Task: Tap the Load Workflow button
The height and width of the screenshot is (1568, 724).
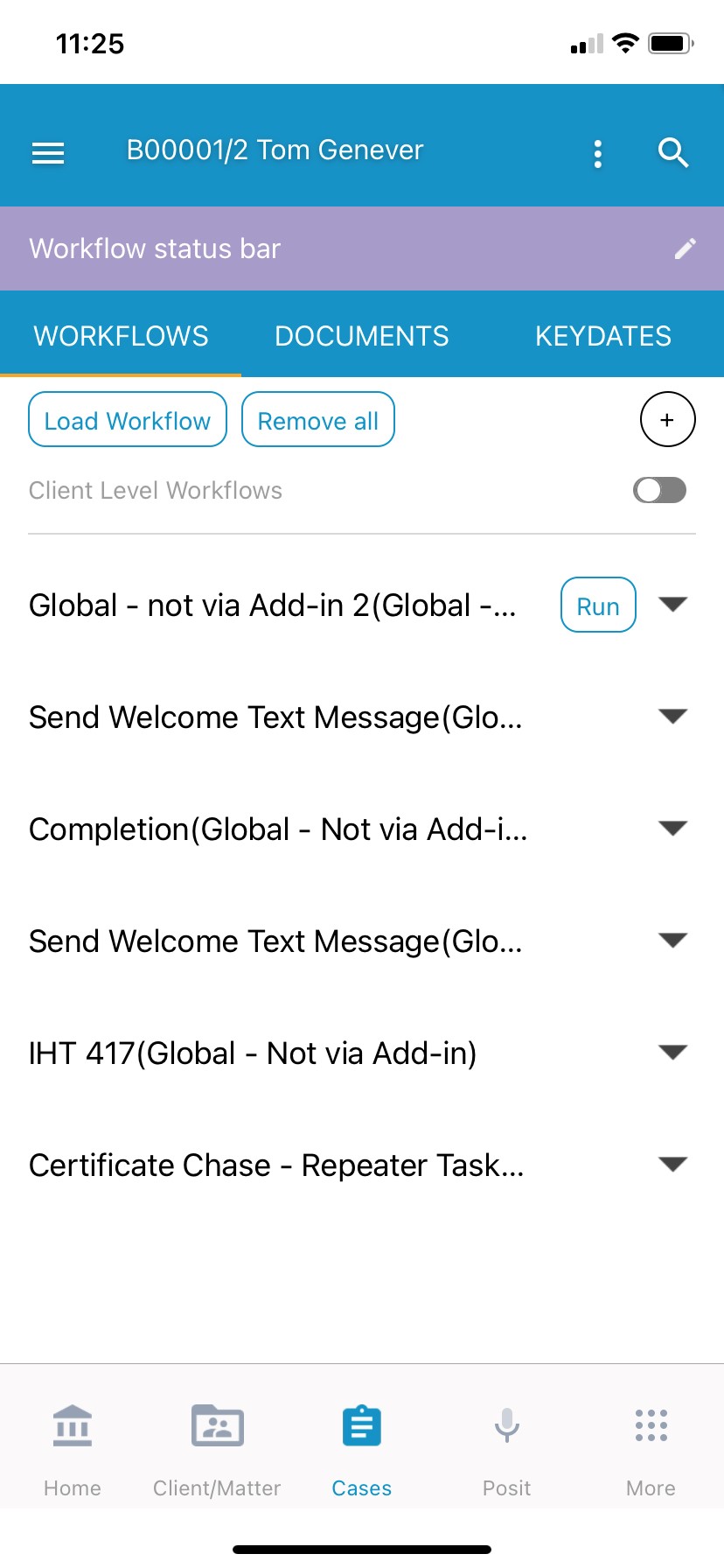Action: pyautogui.click(x=127, y=420)
